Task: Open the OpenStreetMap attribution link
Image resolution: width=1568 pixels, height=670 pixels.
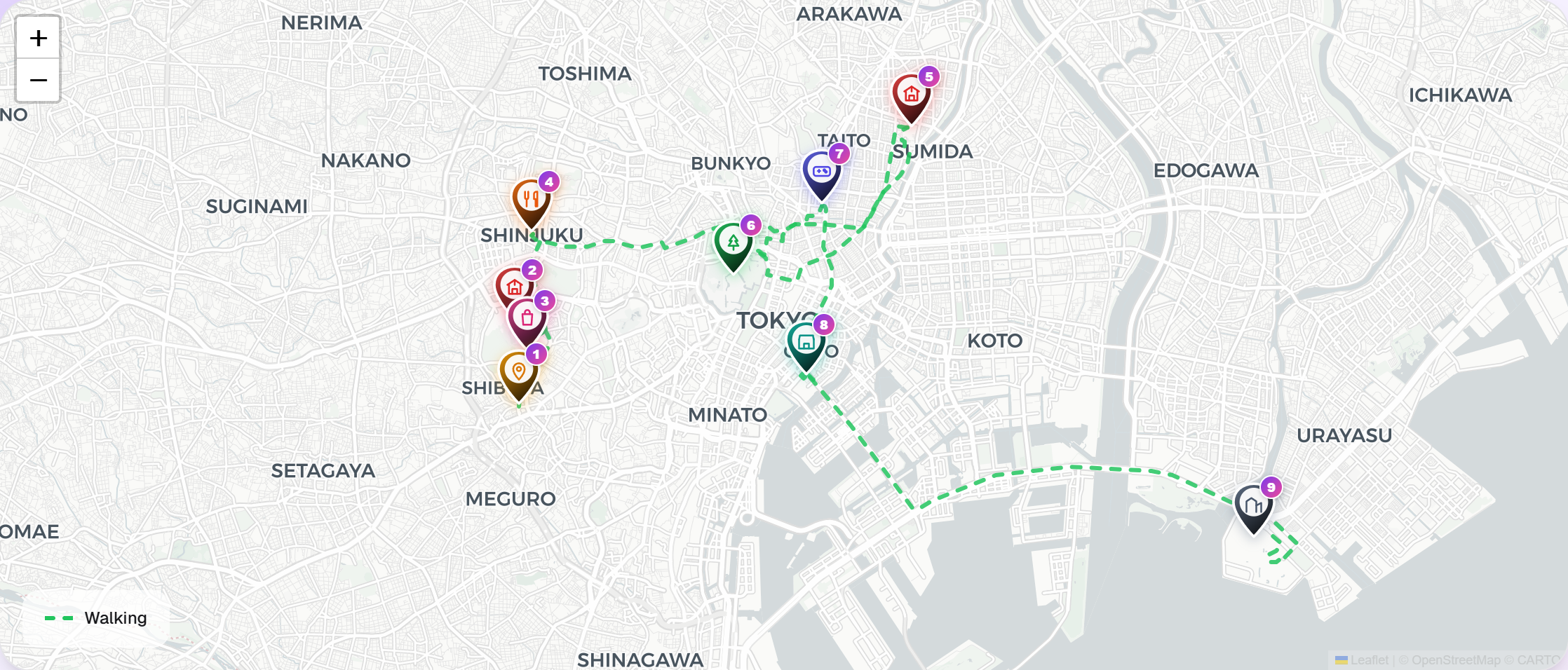Action: 1456,660
